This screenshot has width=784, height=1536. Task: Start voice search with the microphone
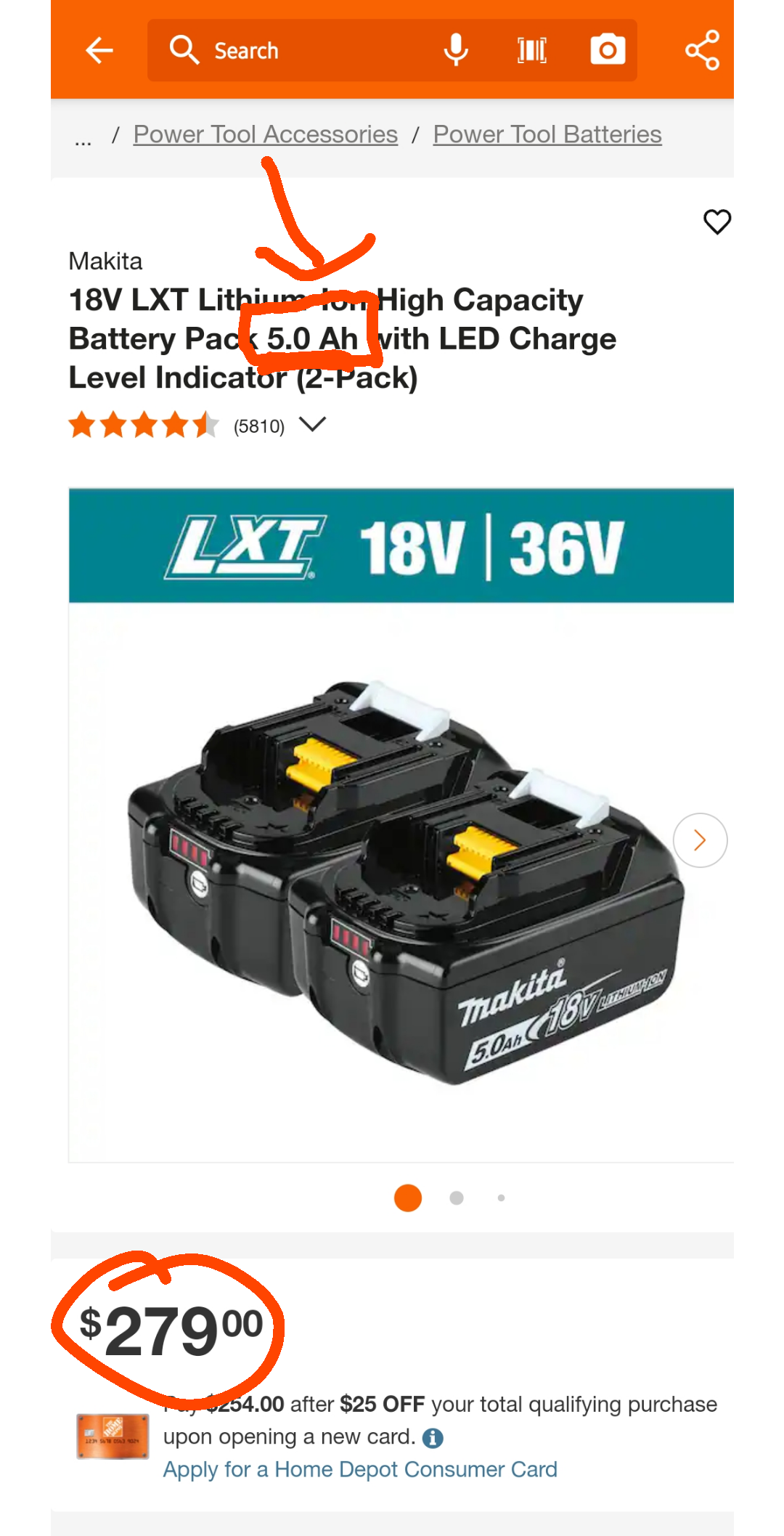coord(456,50)
